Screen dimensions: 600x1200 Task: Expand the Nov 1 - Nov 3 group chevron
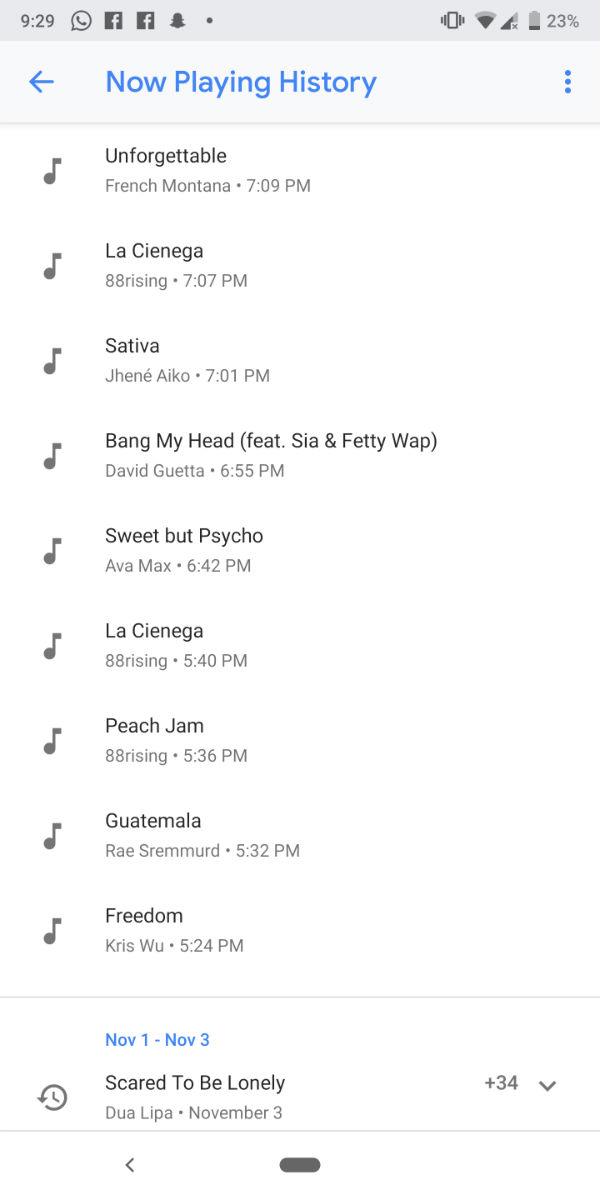tap(547, 1086)
